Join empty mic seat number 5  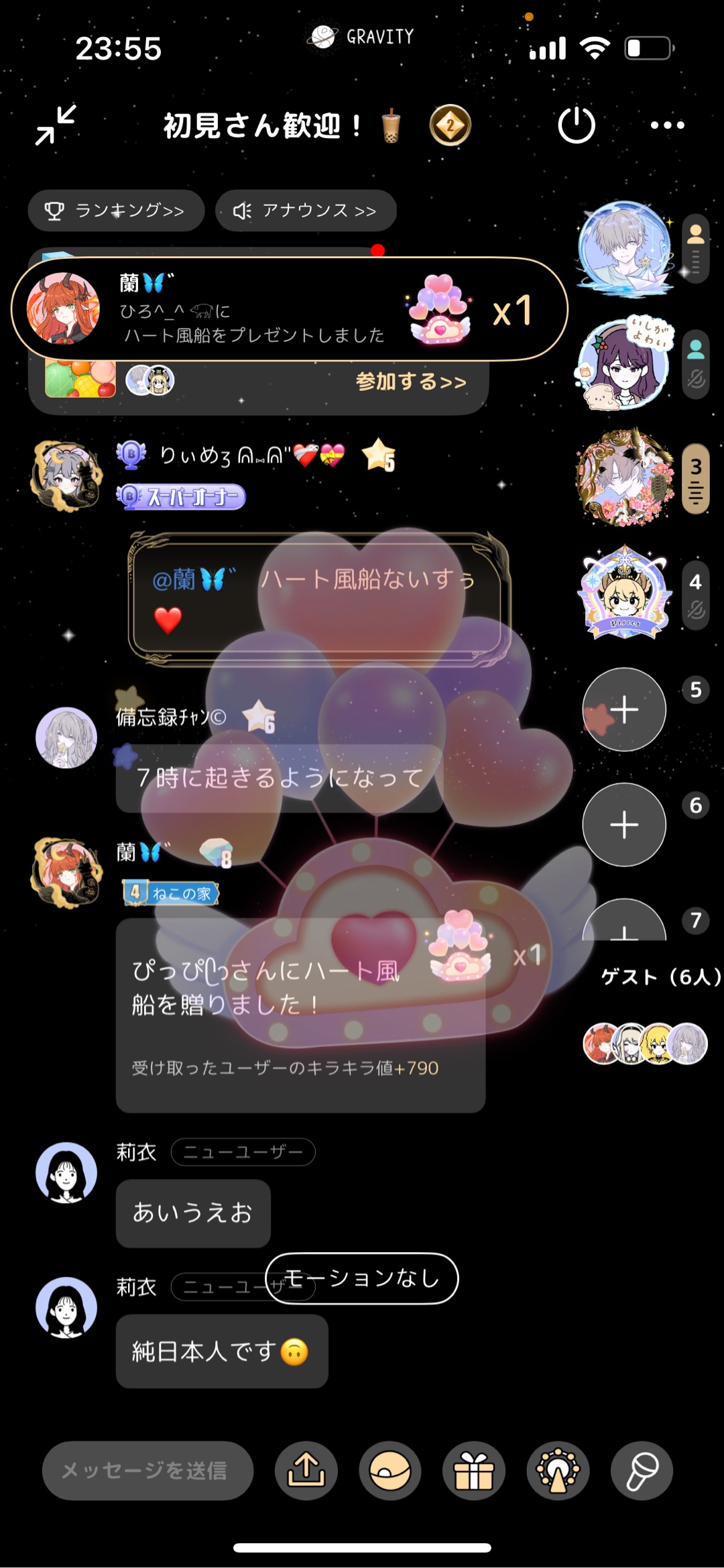tap(624, 710)
